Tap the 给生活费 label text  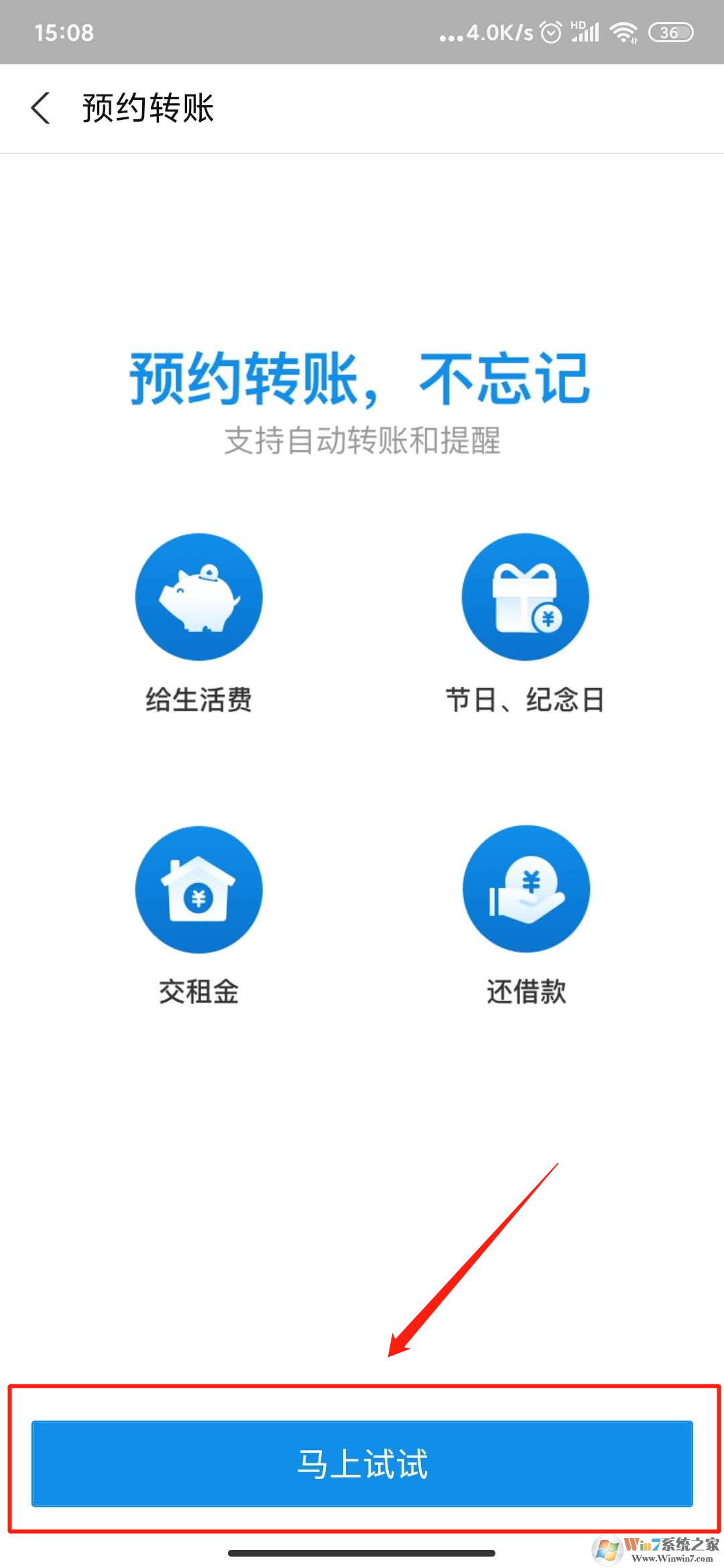click(198, 700)
